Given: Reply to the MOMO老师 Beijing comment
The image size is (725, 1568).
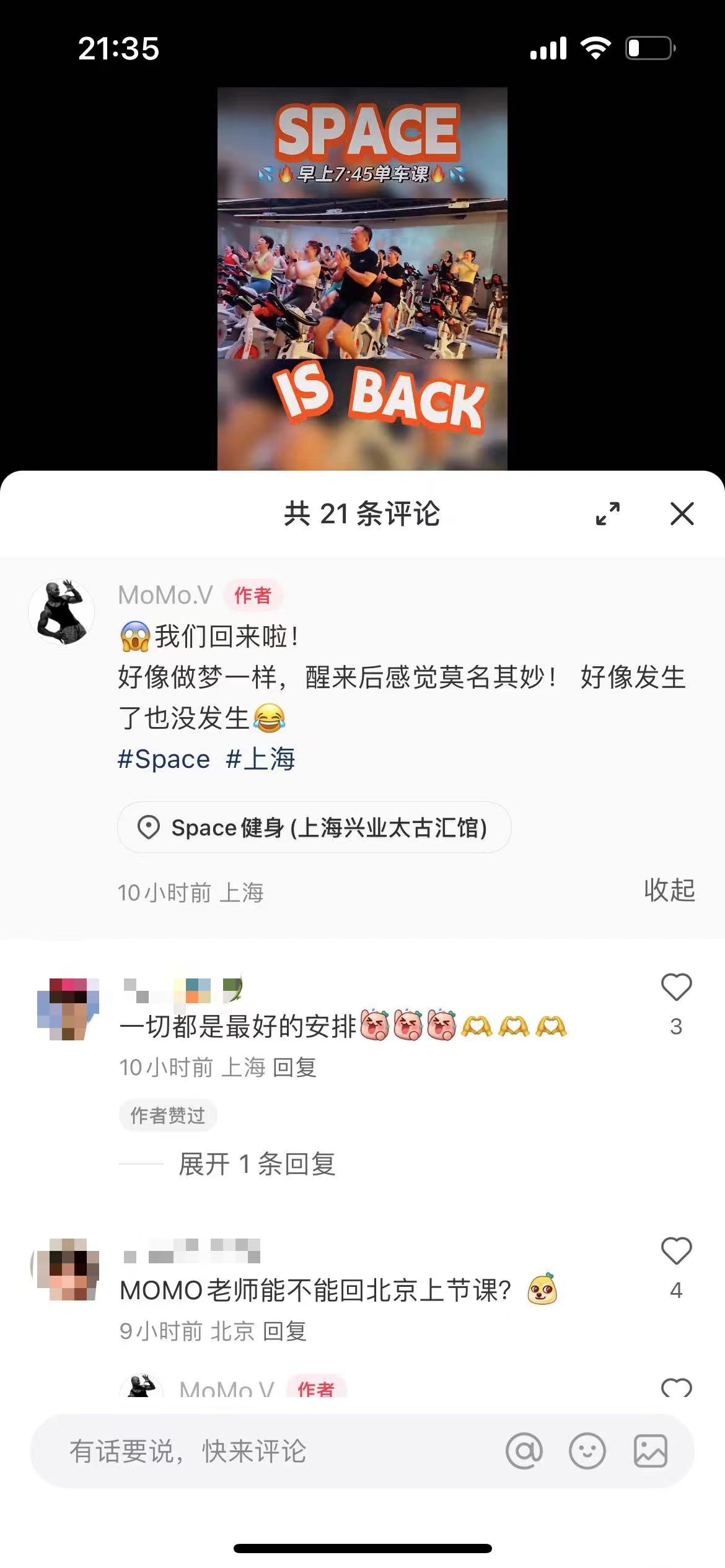Looking at the screenshot, I should (x=285, y=1331).
